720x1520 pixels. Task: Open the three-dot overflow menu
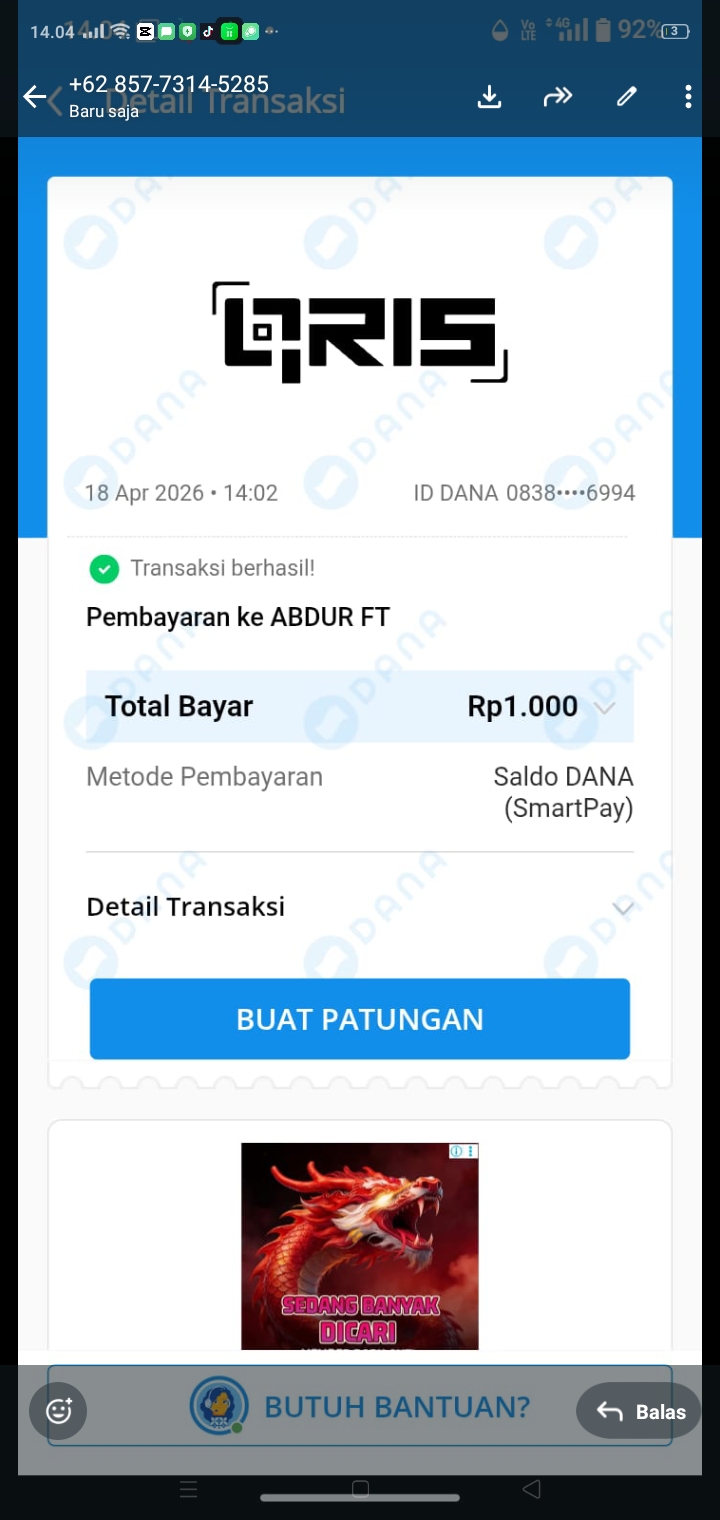point(688,97)
